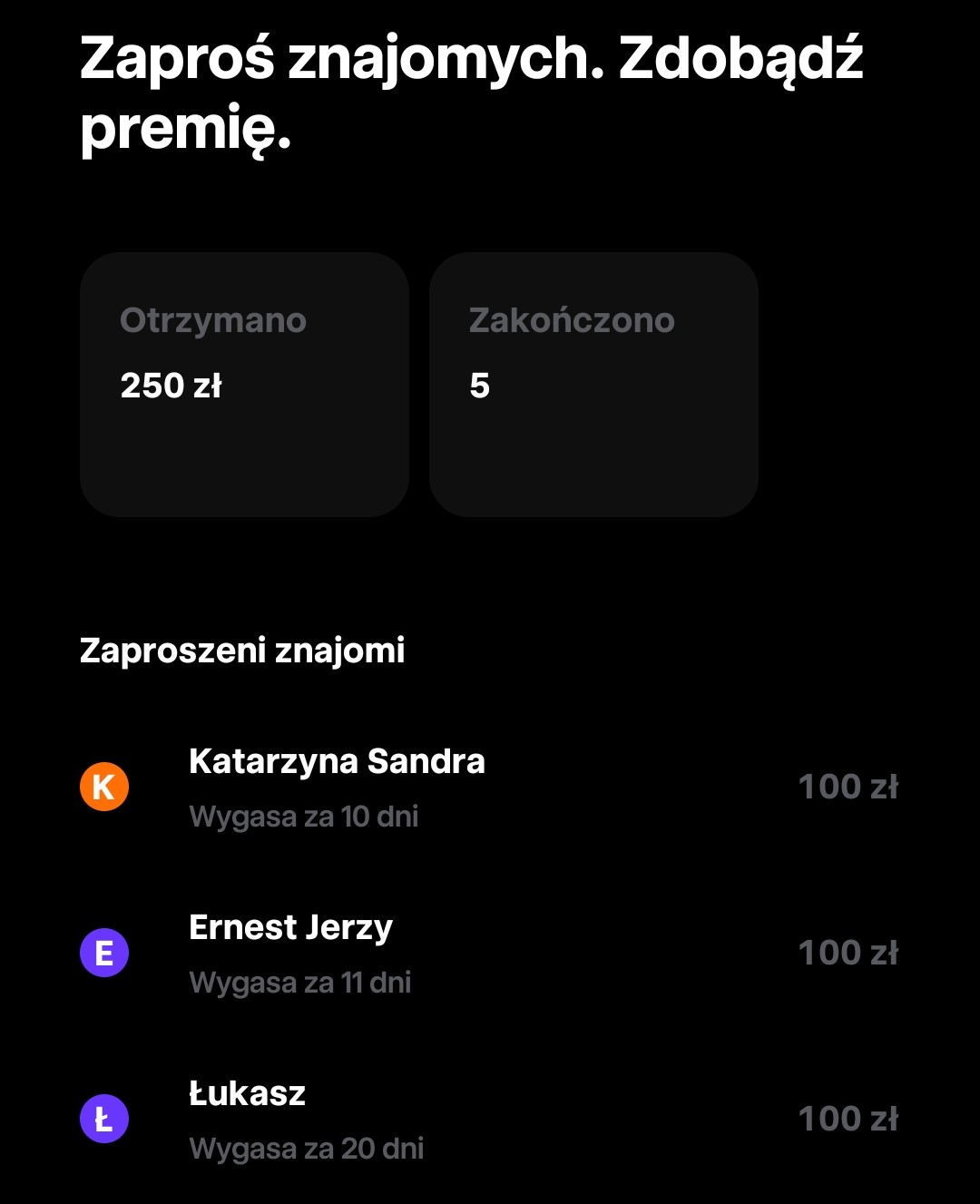The image size is (980, 1204).
Task: Open the Otrzymano 250 zł card
Action: click(x=244, y=385)
